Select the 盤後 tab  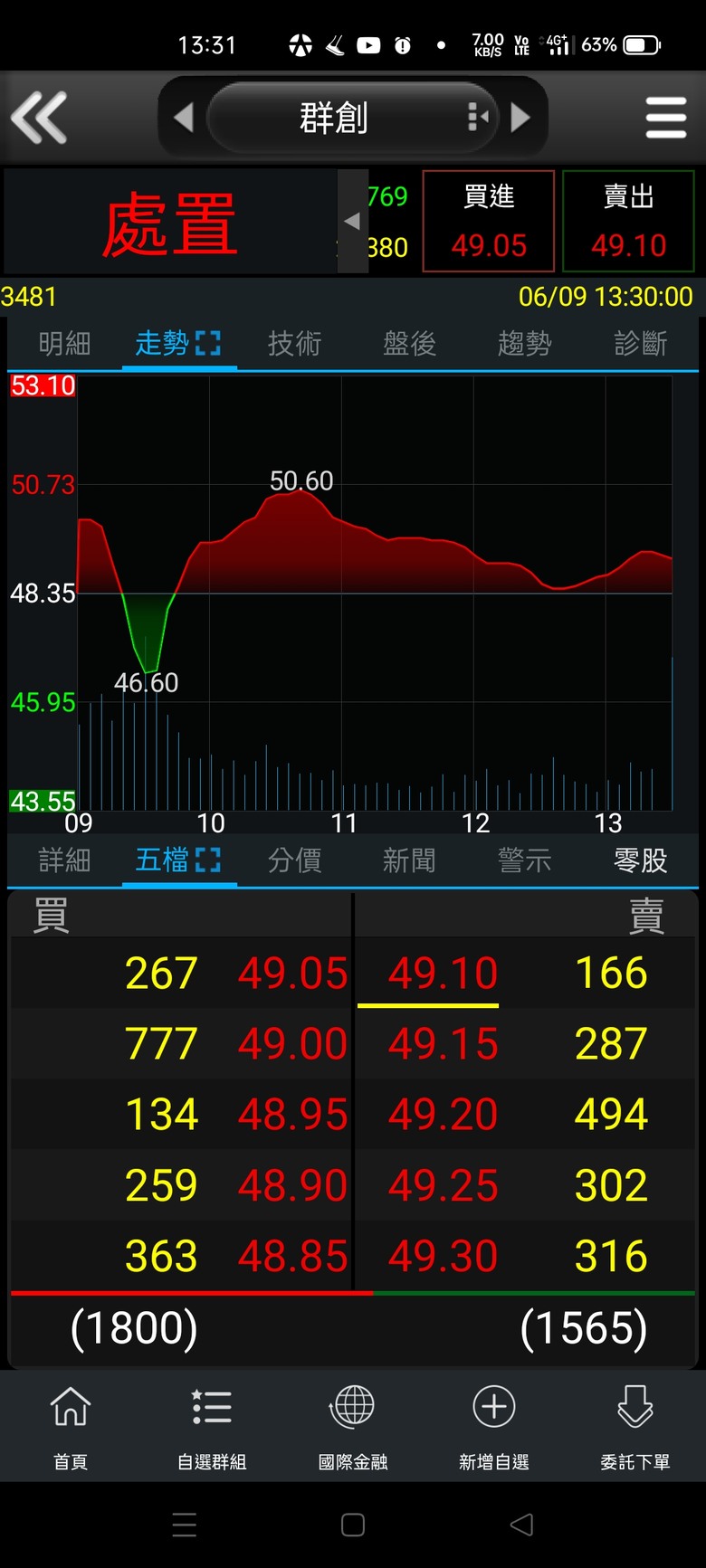click(x=409, y=343)
